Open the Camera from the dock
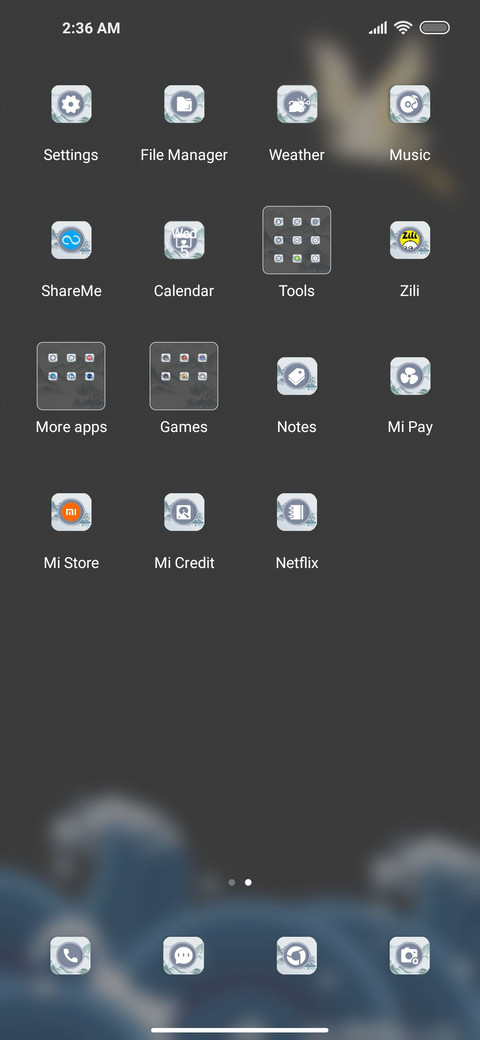The height and width of the screenshot is (1040, 480). point(410,956)
